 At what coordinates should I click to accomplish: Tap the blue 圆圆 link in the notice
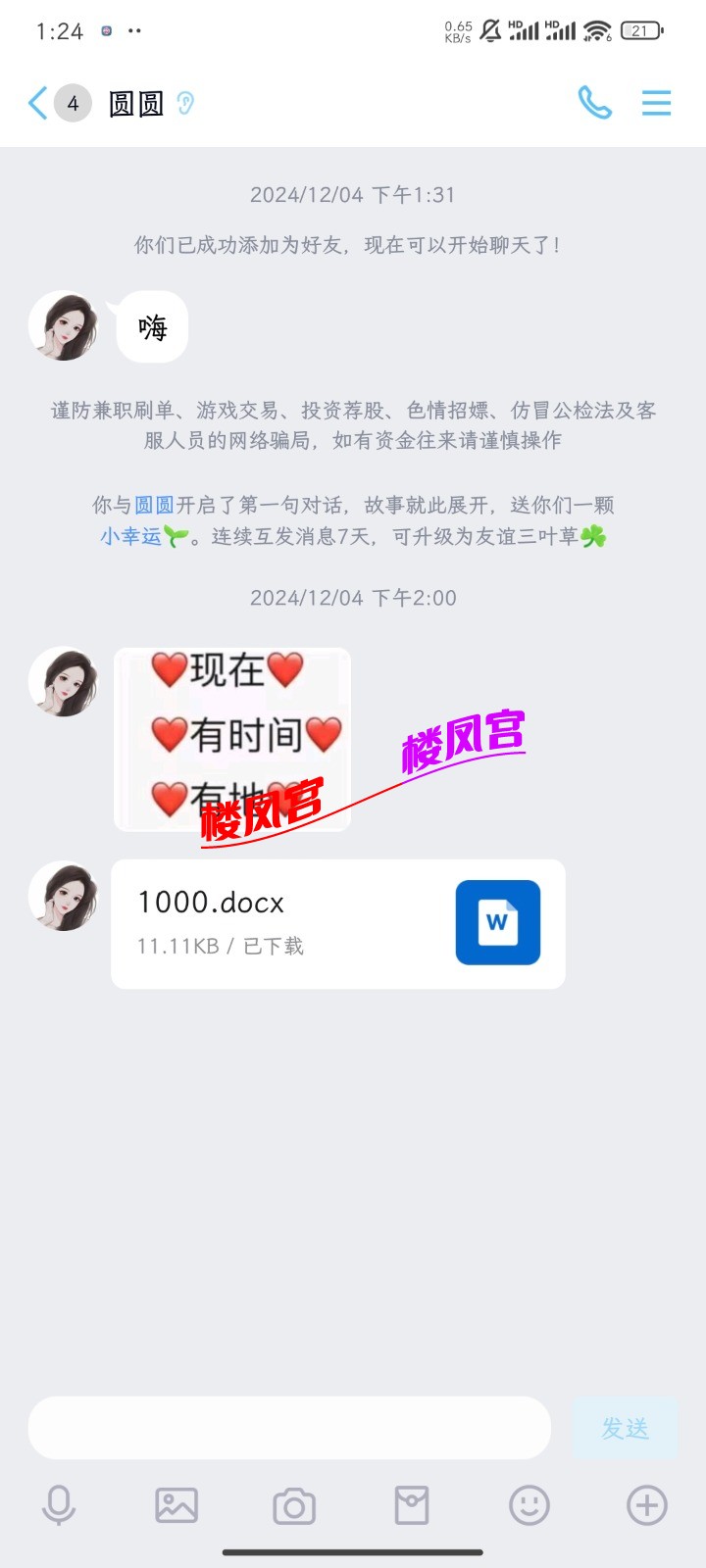click(154, 506)
